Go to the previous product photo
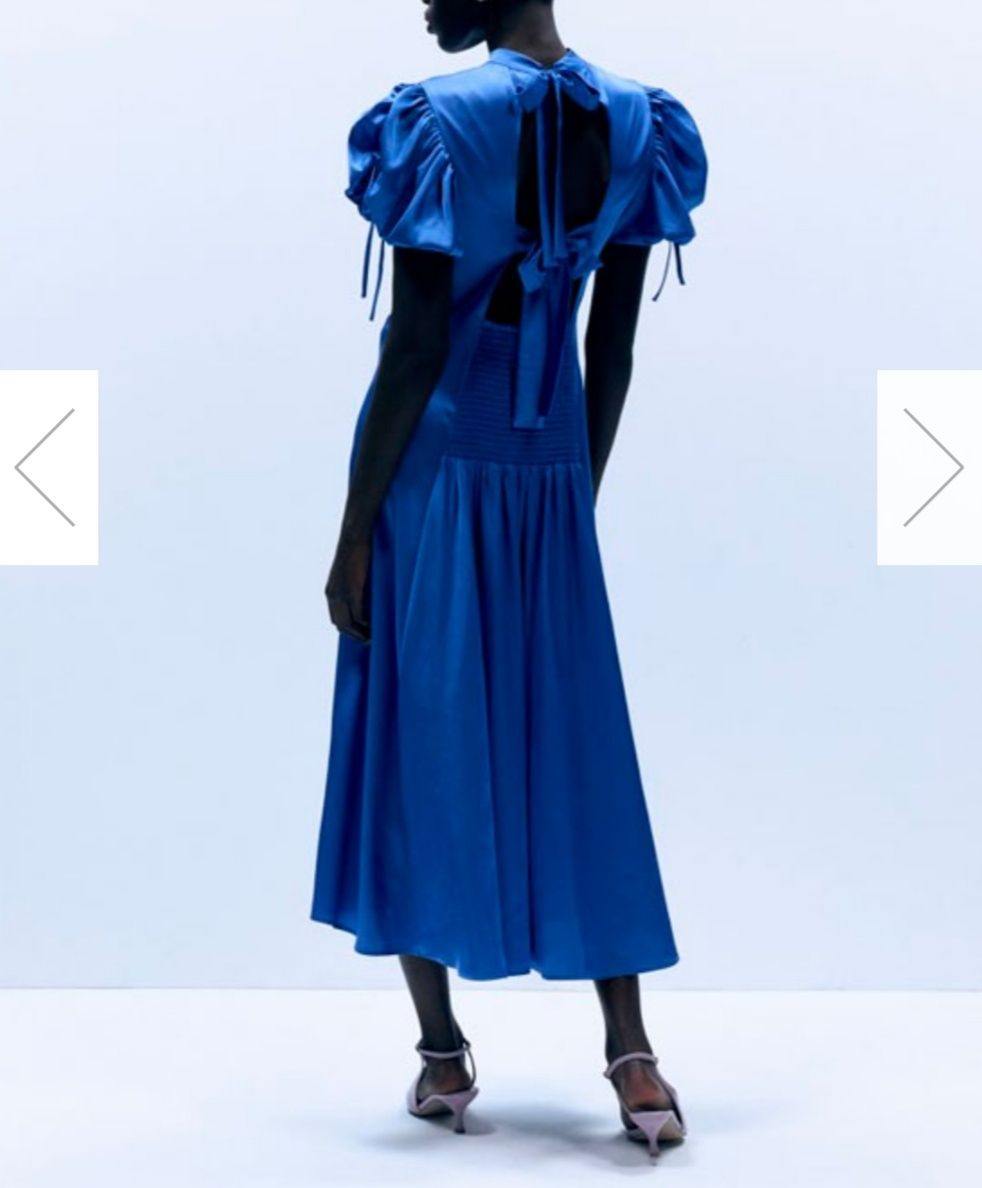Image resolution: width=982 pixels, height=1188 pixels. (x=47, y=467)
